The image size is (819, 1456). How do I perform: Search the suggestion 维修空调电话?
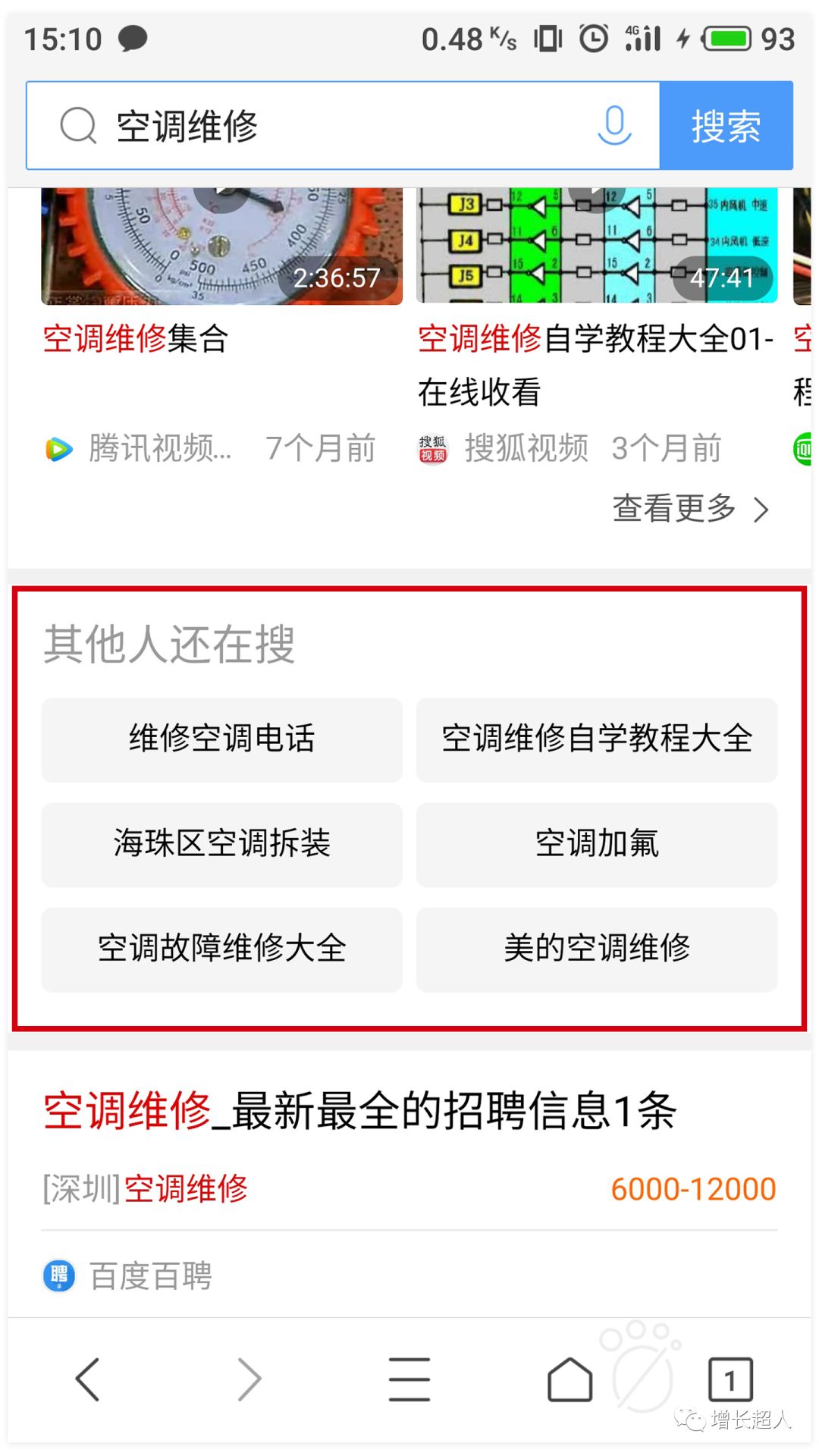pos(221,739)
